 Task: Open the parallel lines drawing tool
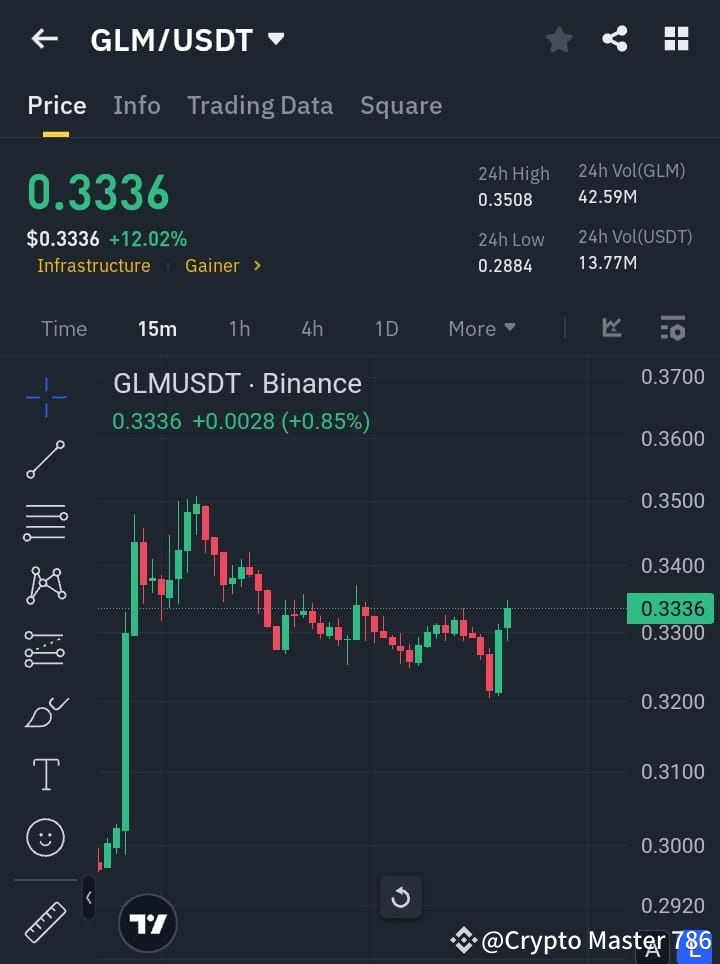(x=44, y=523)
